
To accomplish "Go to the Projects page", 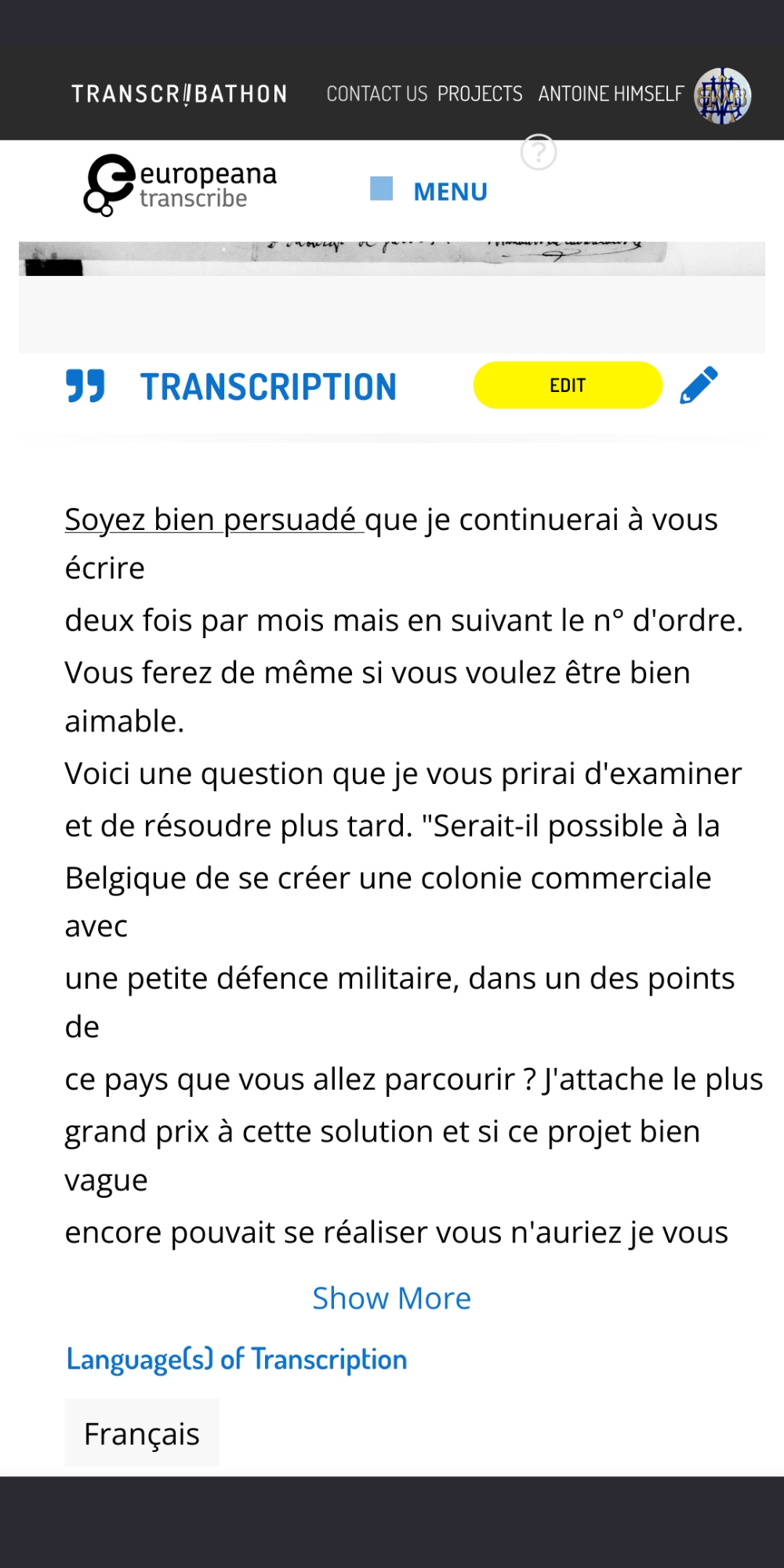I will coord(480,94).
